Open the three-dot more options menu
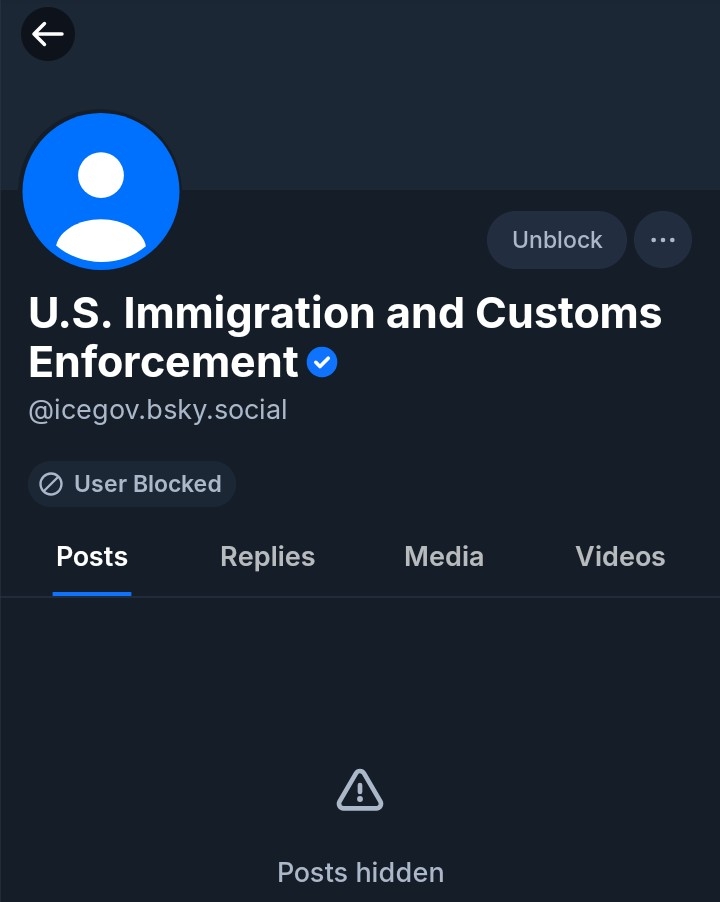Viewport: 720px width, 902px height. tap(663, 240)
